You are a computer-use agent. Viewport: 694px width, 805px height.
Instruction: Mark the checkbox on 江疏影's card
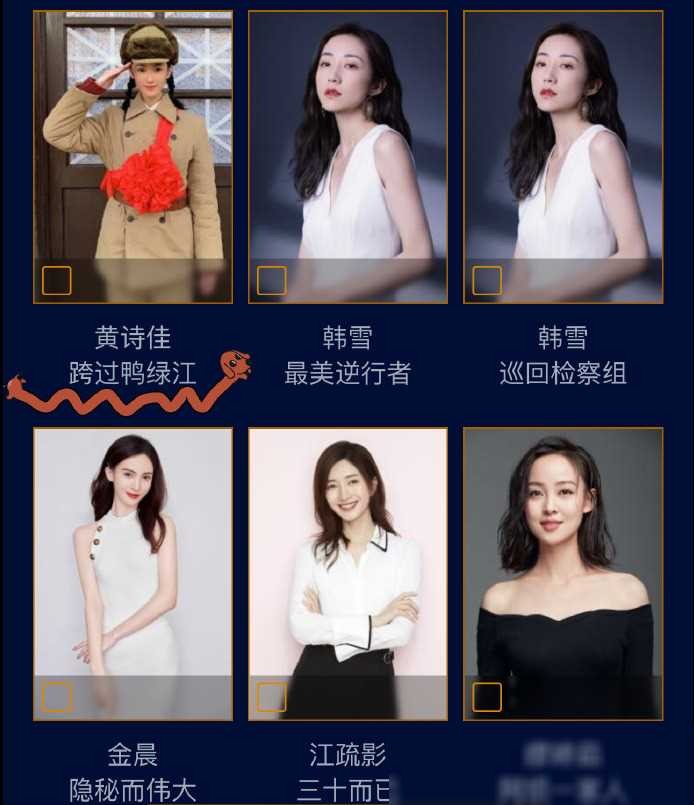click(x=272, y=697)
